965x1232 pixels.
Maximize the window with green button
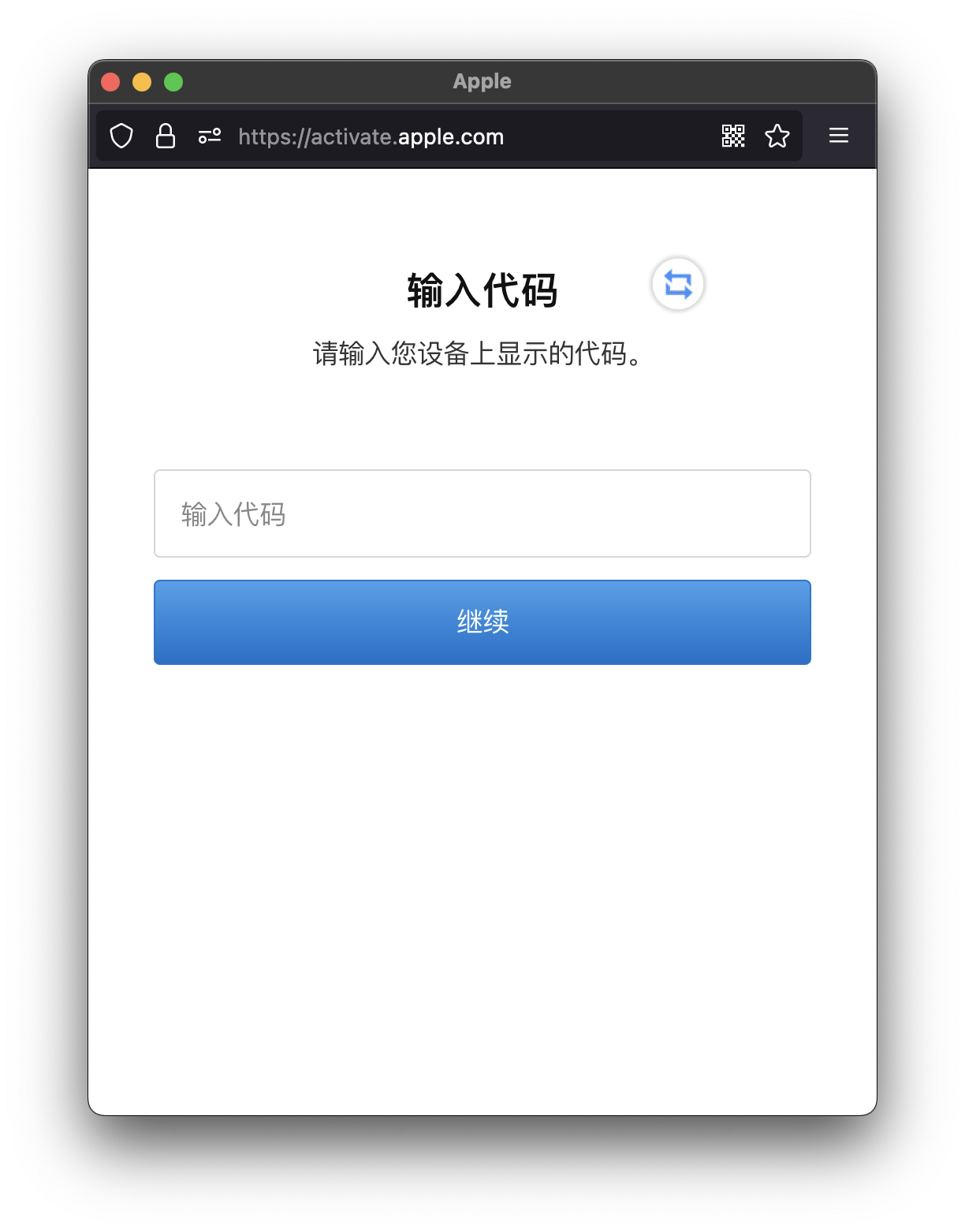[x=173, y=82]
